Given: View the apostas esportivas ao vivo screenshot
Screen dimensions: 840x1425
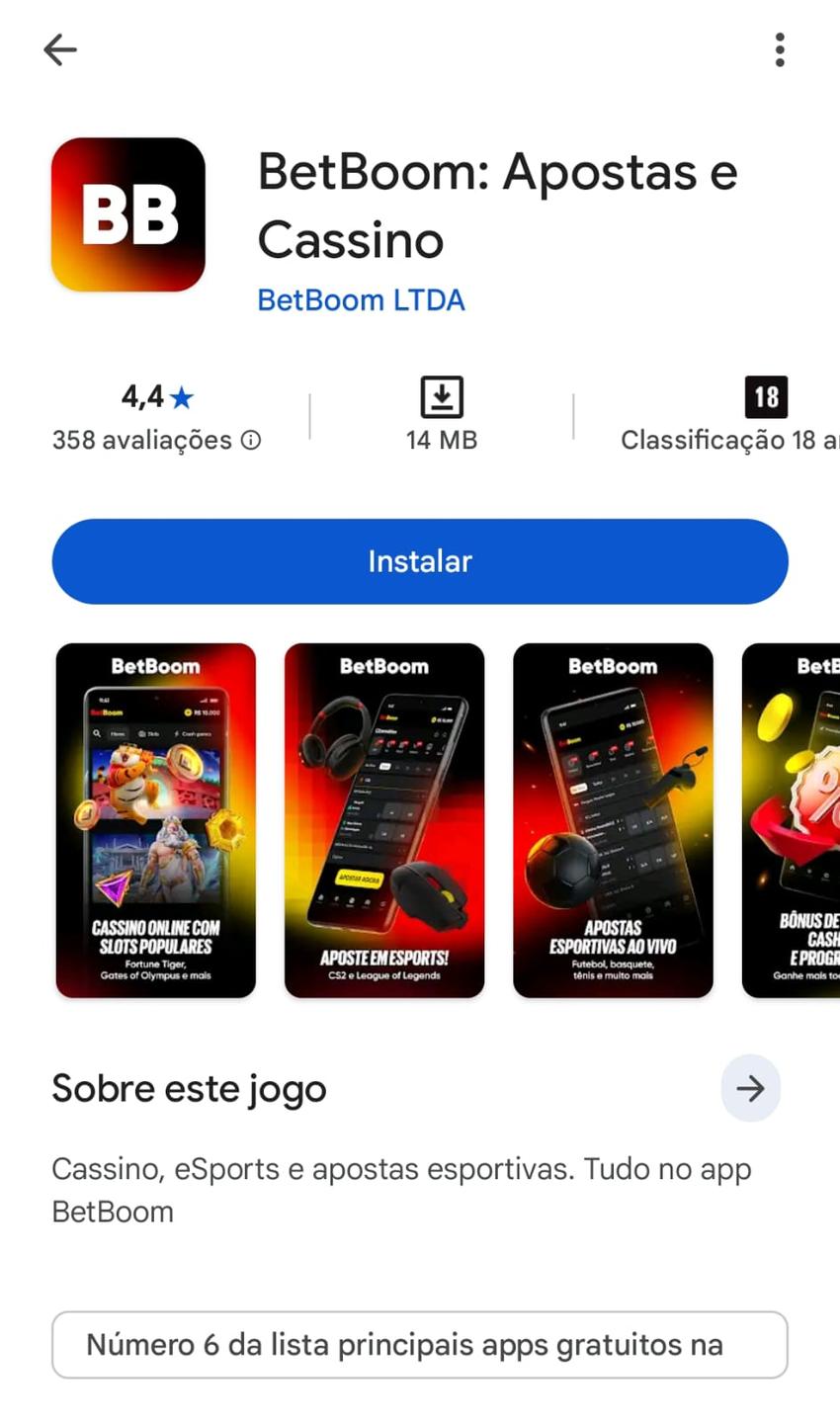Looking at the screenshot, I should (613, 820).
